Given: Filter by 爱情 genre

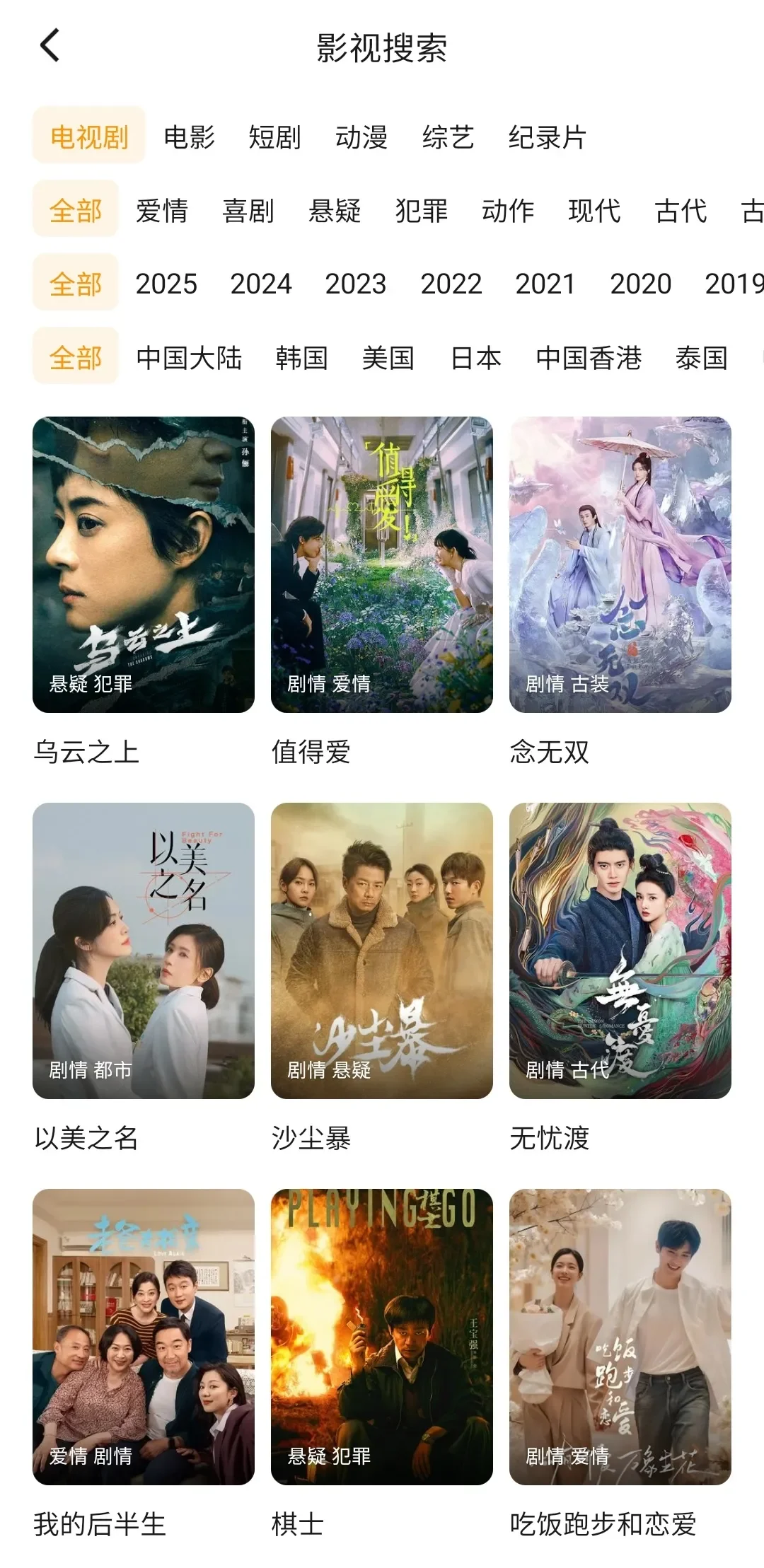Looking at the screenshot, I should click(162, 211).
